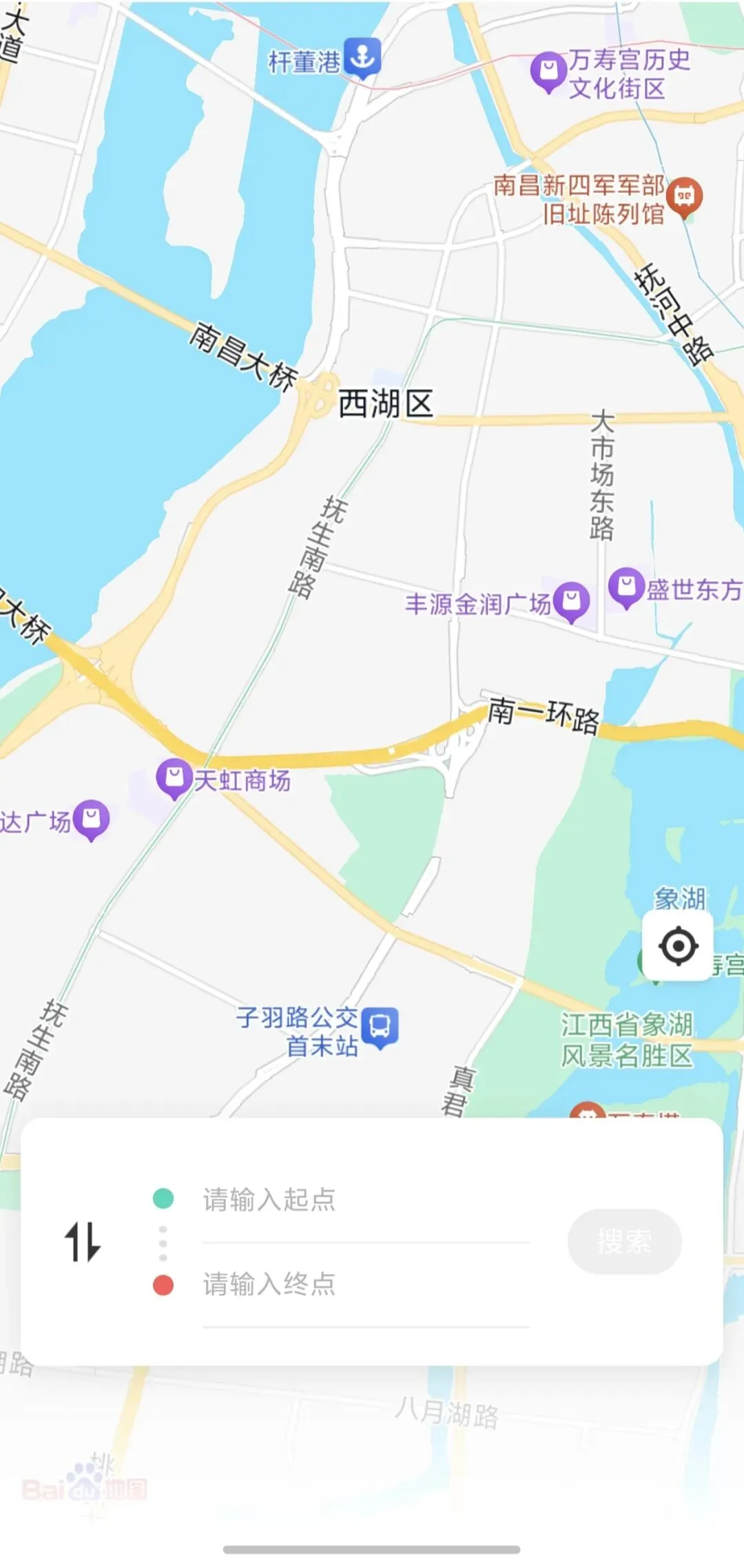Screen dimensions: 744x1568
Task: Select the 南昌新四军军部旧址陈列馆 marker
Action: click(x=684, y=196)
